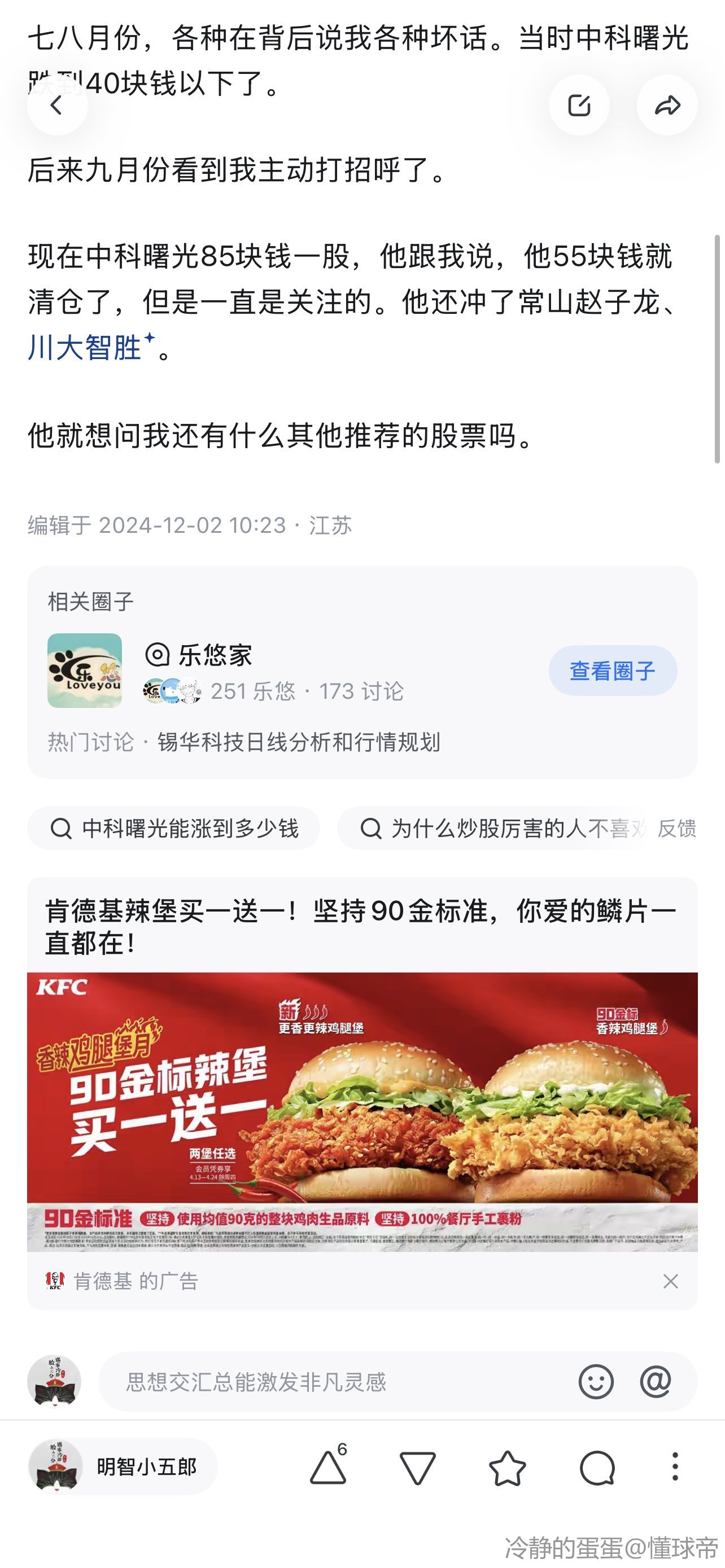Tap the edit pencil icon
725x1568 pixels.
pos(579,106)
